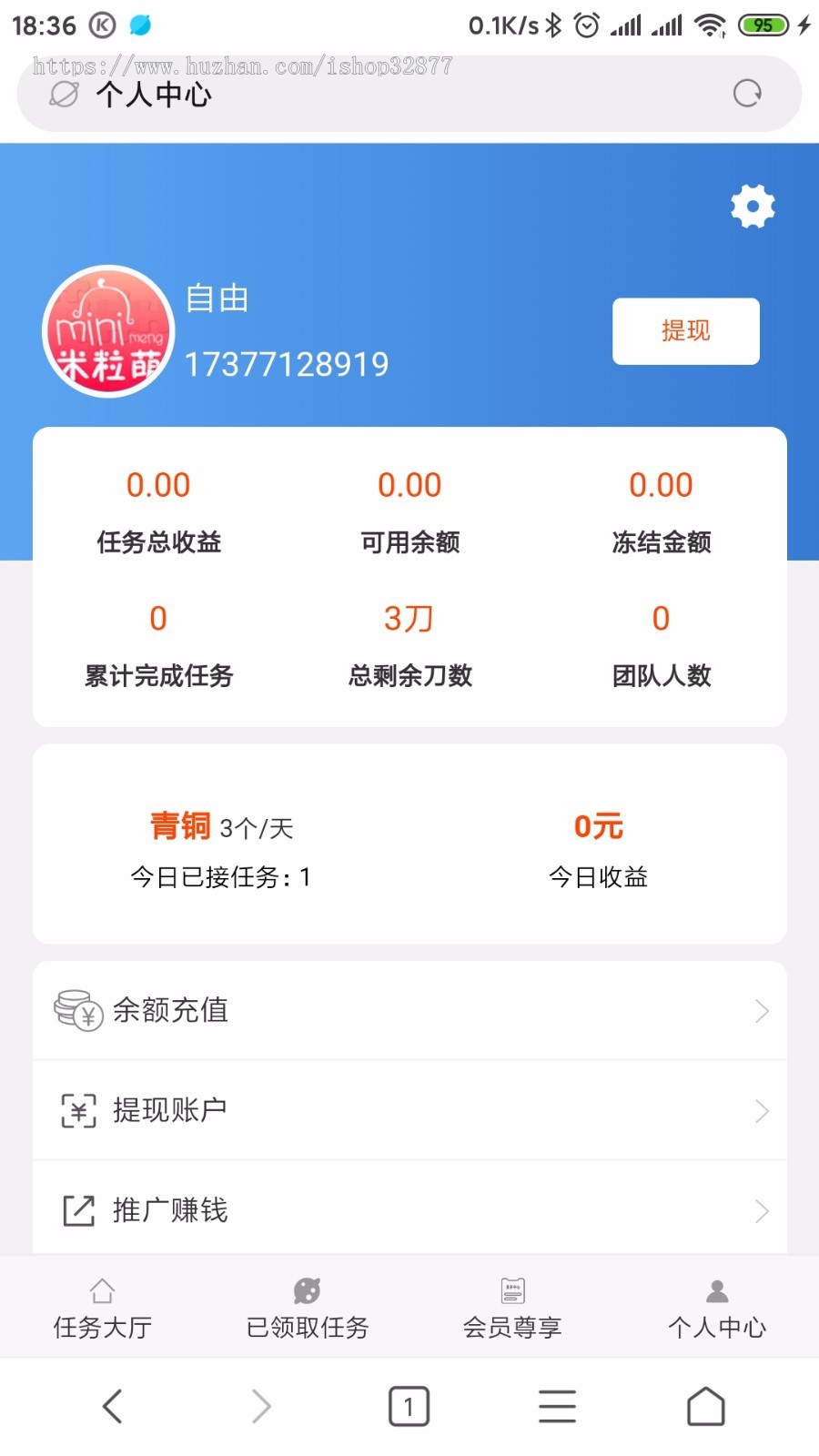Click the coins icon next to 余额充值
Image resolution: width=819 pixels, height=1456 pixels.
point(76,1010)
